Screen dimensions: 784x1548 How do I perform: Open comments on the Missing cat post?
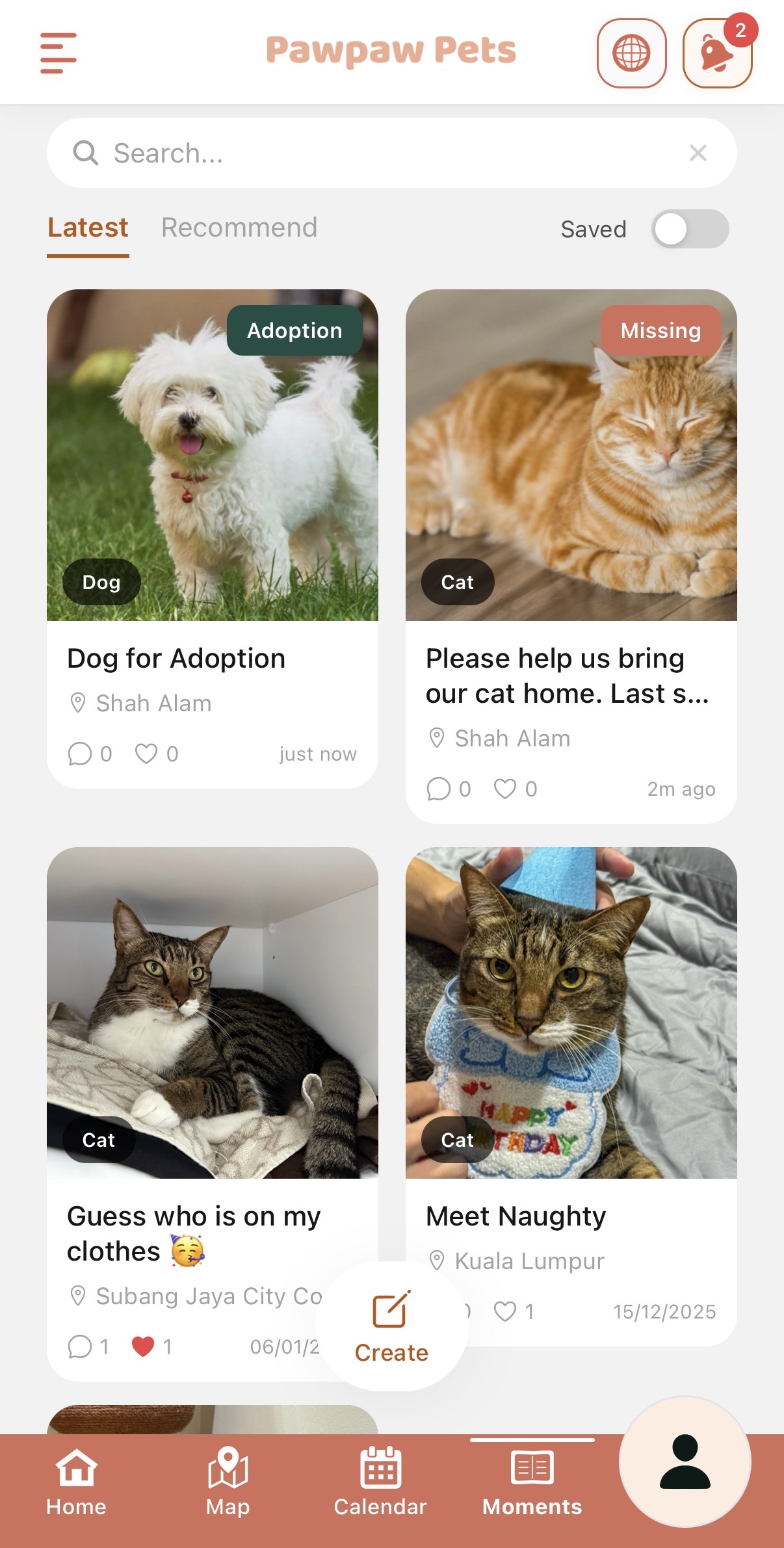coord(441,789)
